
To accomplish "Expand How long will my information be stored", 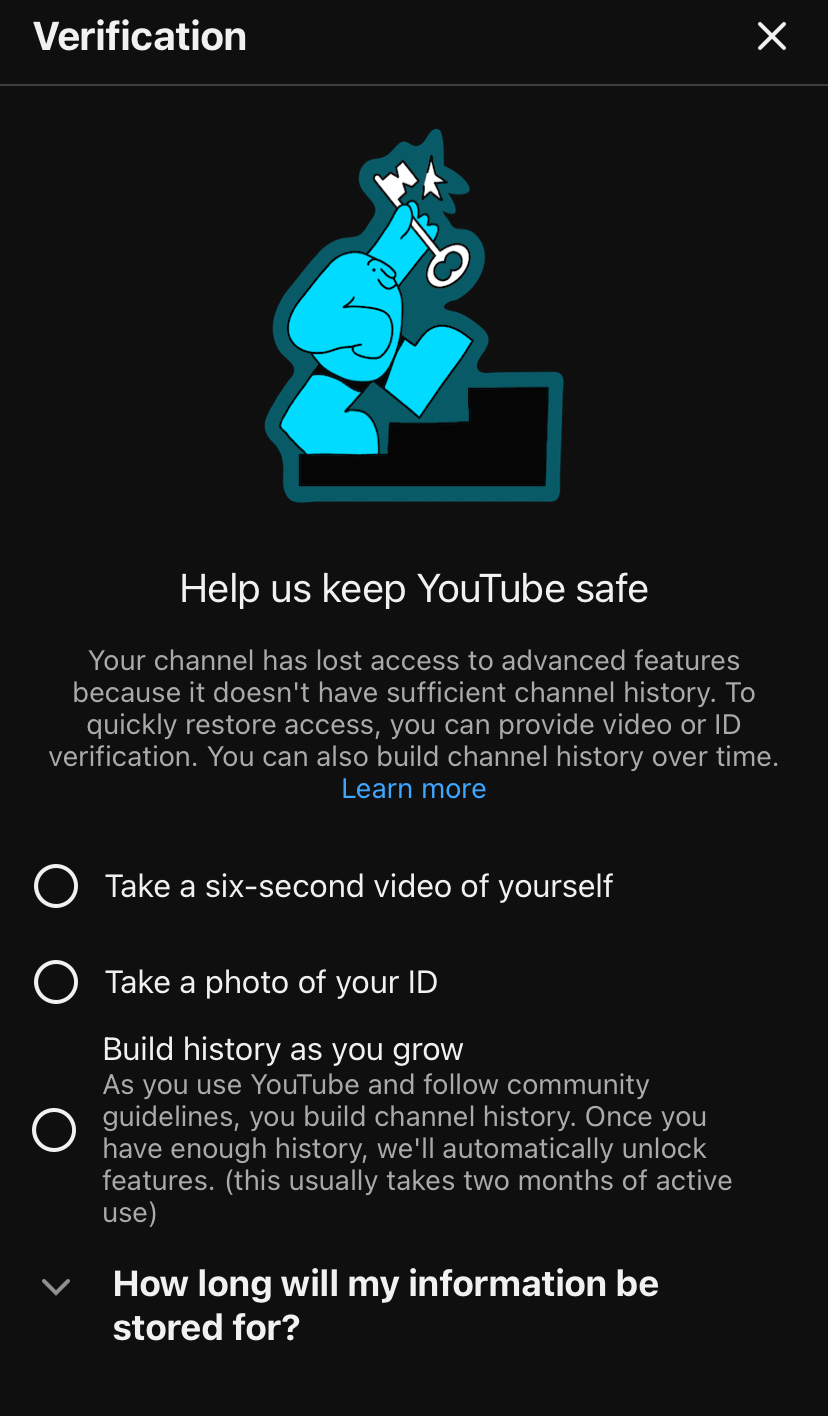I will [57, 1287].
